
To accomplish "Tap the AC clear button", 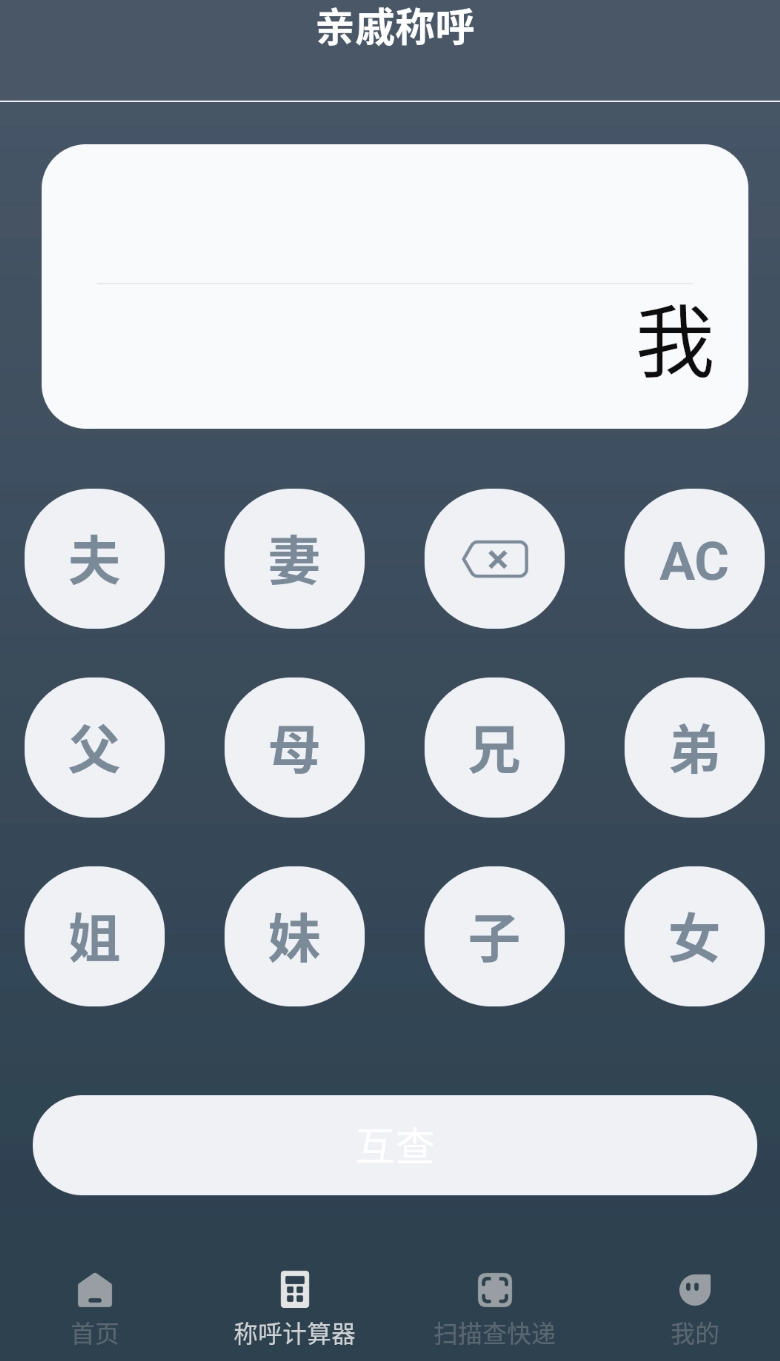I will click(x=694, y=559).
